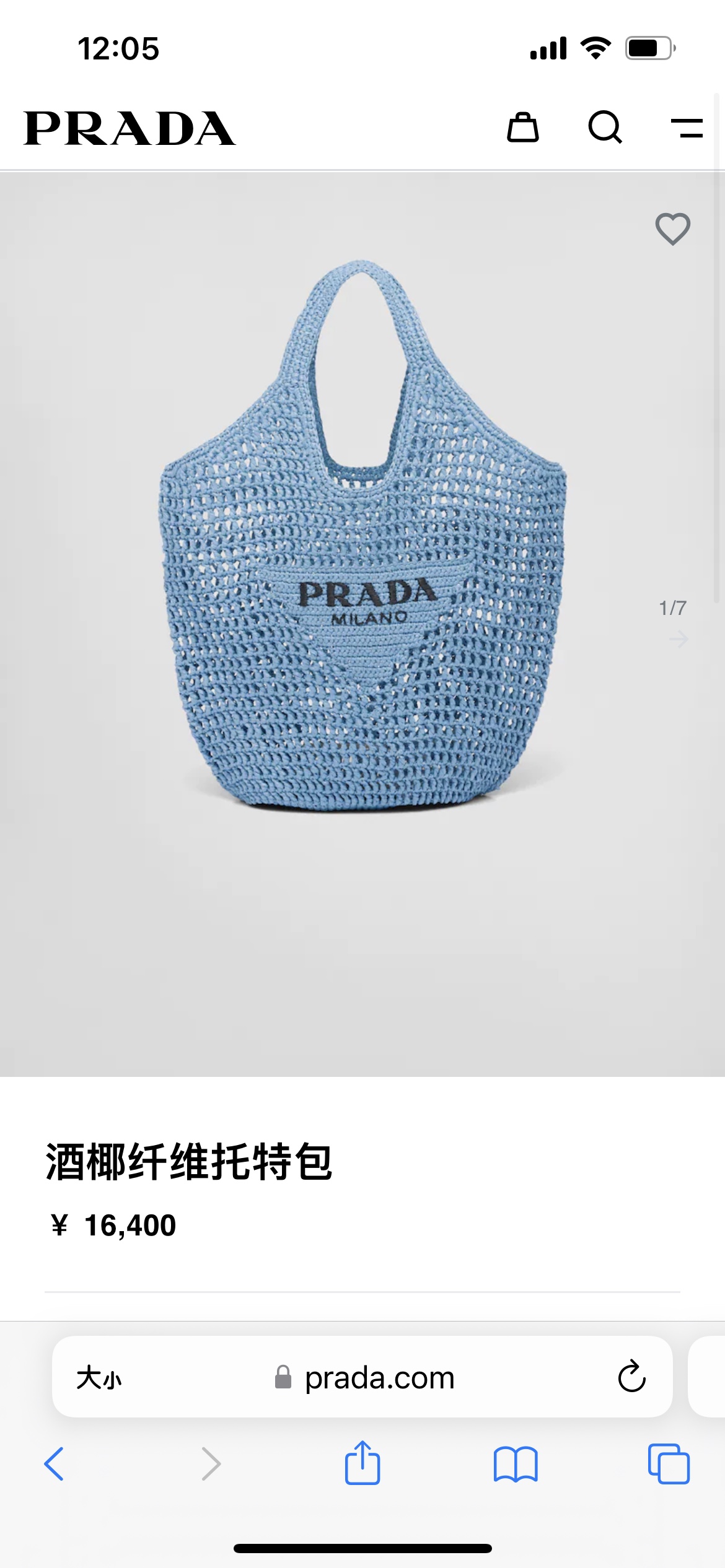Reload the page
Image resolution: width=725 pixels, height=1568 pixels.
[x=631, y=1377]
